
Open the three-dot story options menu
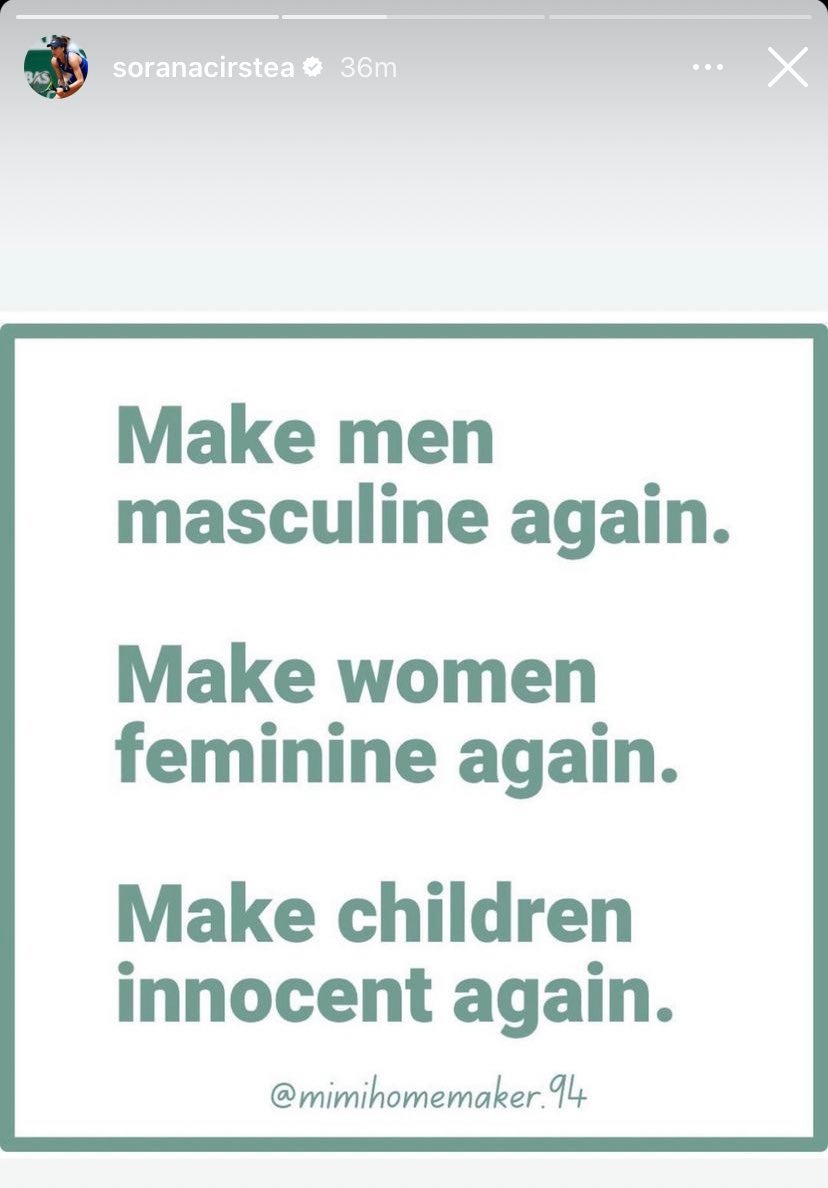tap(707, 68)
